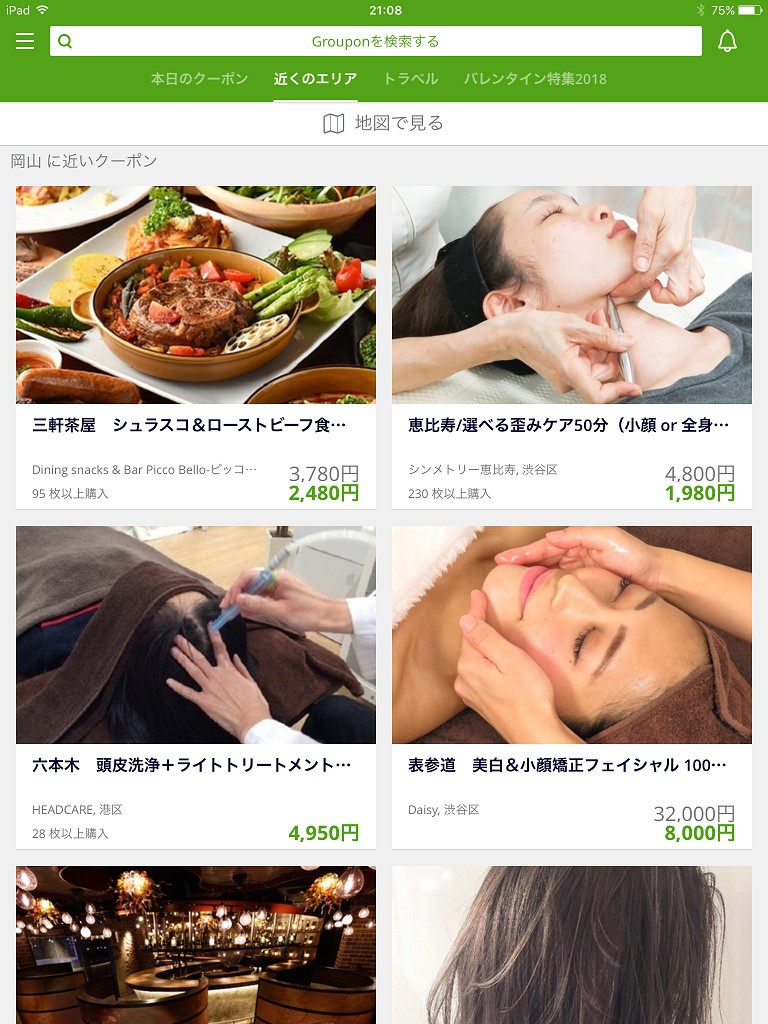This screenshot has width=768, height=1024.
Task: Open the bar interior photo coupon card
Action: click(x=196, y=945)
